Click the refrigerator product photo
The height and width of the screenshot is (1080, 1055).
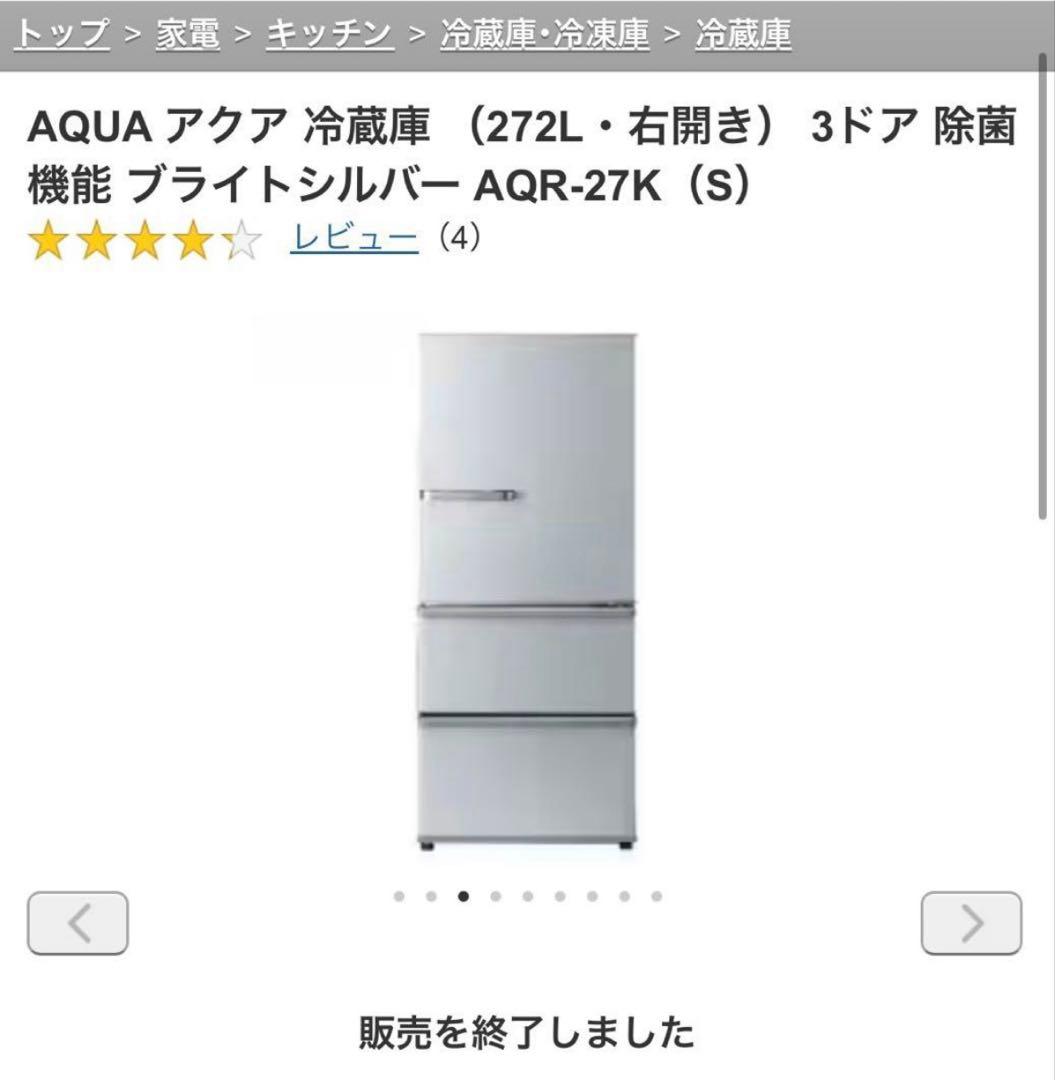(x=525, y=590)
